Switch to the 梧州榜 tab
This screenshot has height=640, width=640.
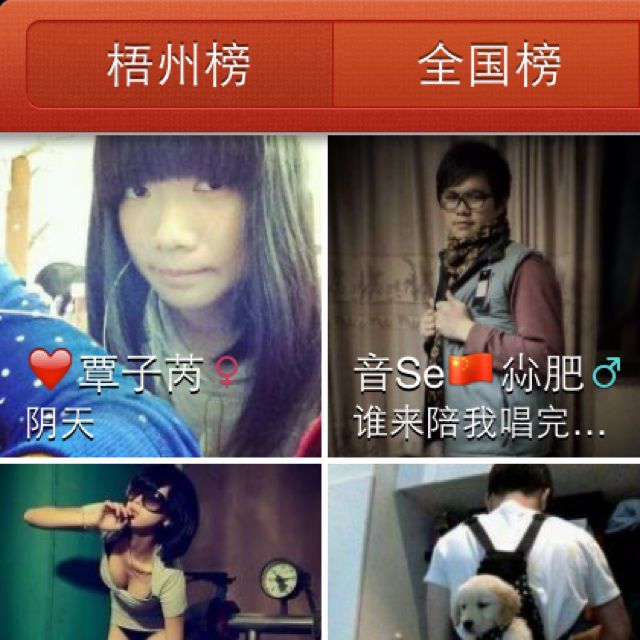(x=180, y=65)
